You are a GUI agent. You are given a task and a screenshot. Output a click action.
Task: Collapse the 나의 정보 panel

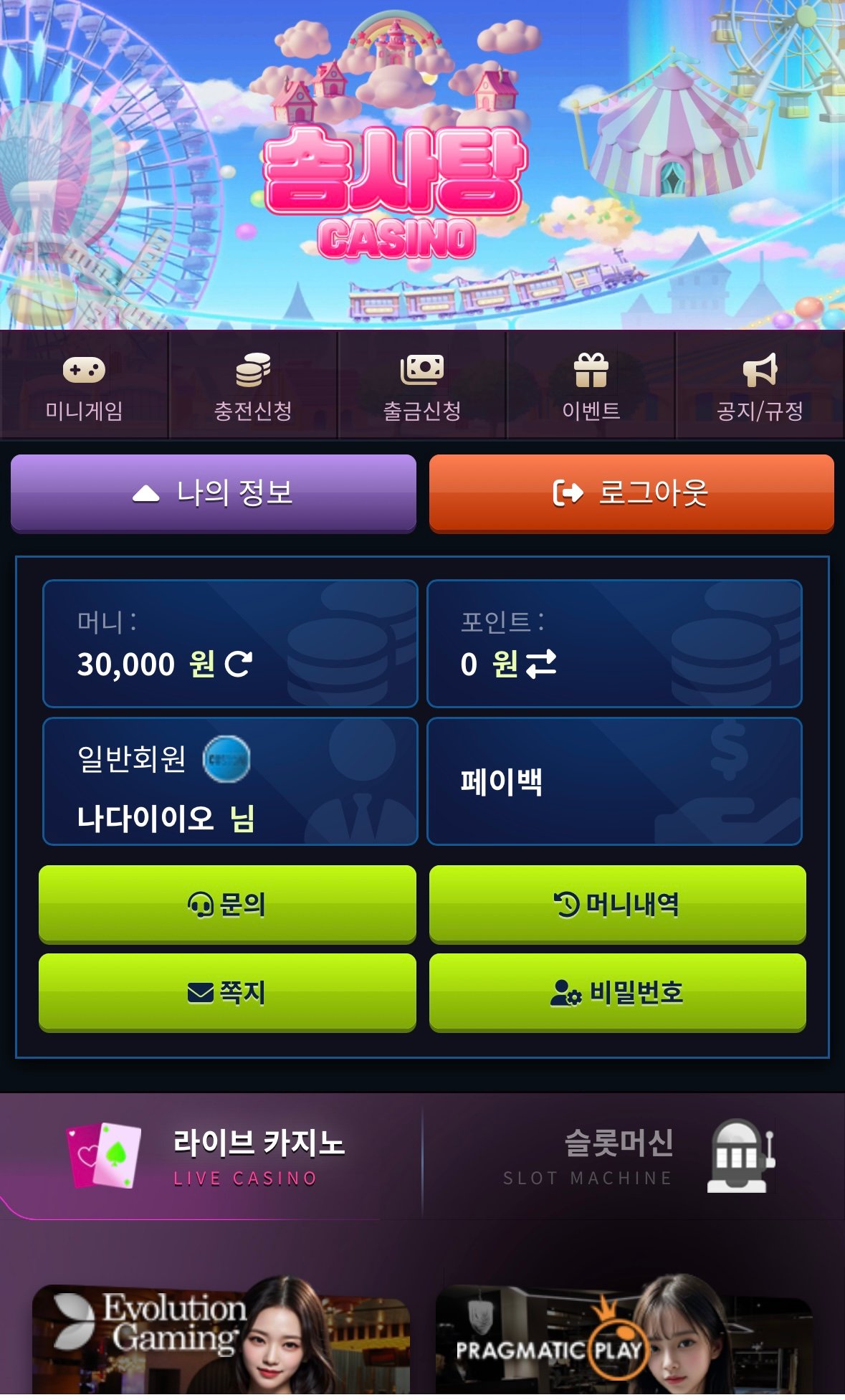click(214, 493)
